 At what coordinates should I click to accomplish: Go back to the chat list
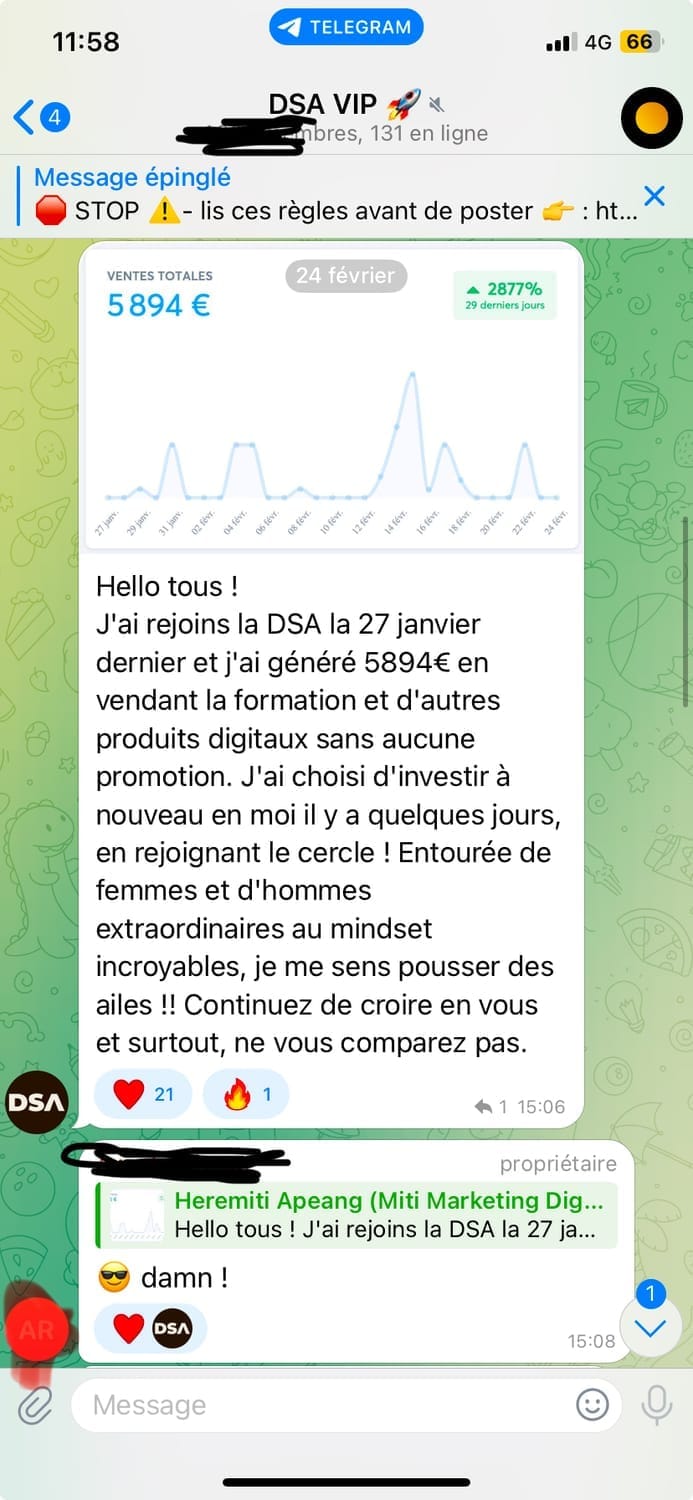point(40,118)
